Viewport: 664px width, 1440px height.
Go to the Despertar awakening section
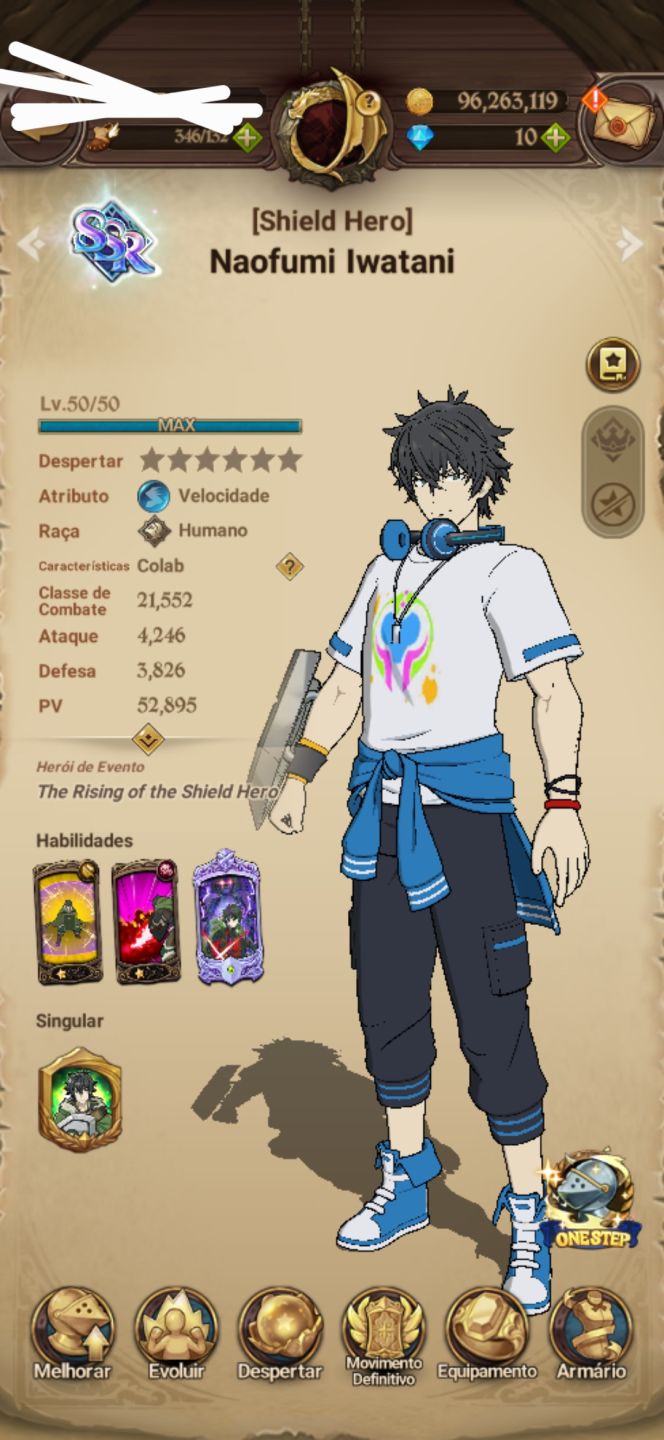280,1335
